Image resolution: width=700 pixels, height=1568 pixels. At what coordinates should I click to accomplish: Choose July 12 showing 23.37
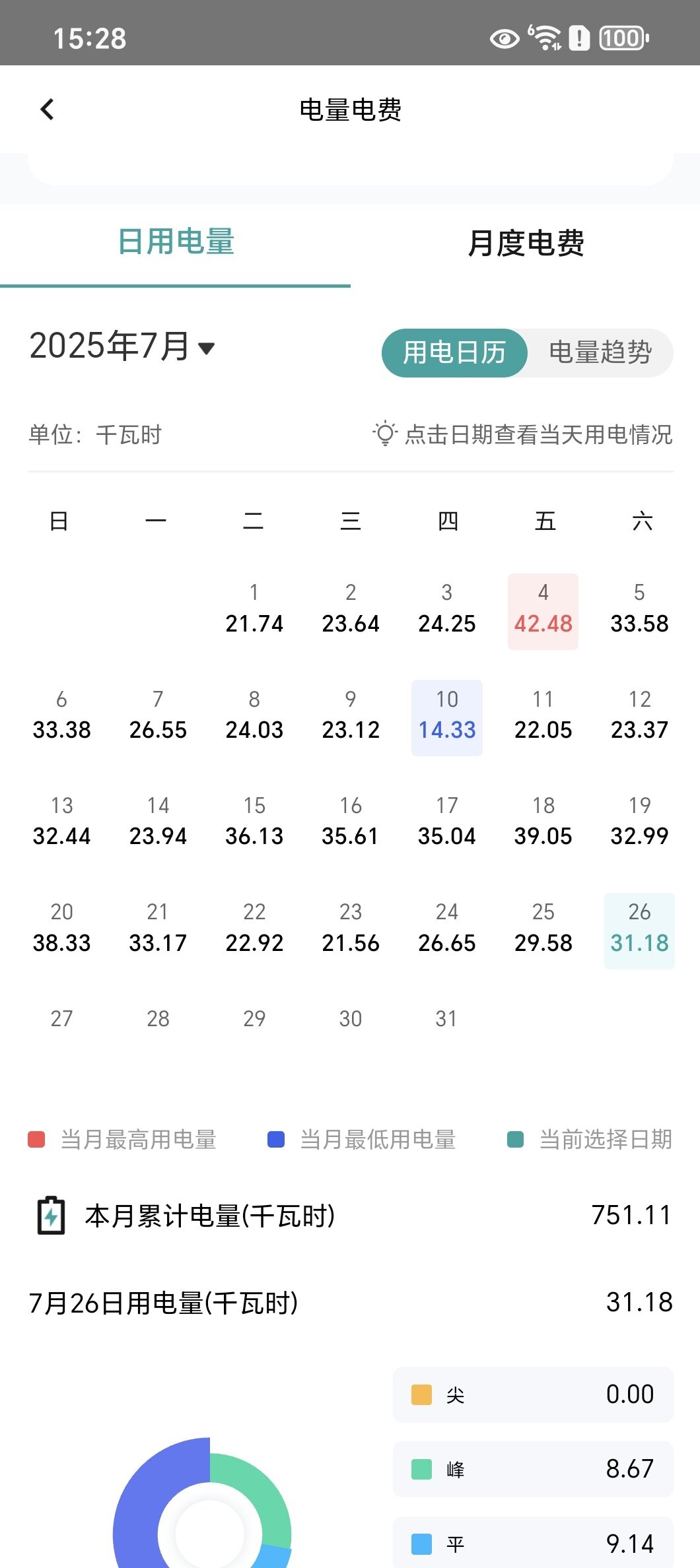tap(639, 717)
